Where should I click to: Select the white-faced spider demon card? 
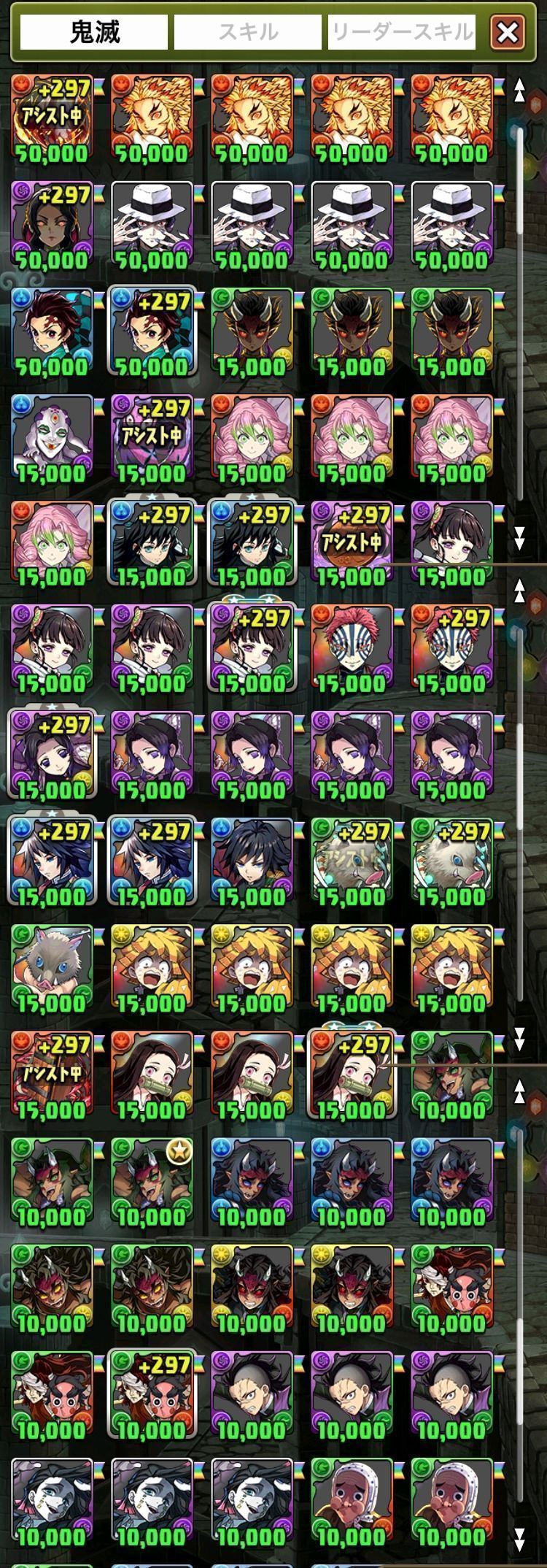click(52, 439)
